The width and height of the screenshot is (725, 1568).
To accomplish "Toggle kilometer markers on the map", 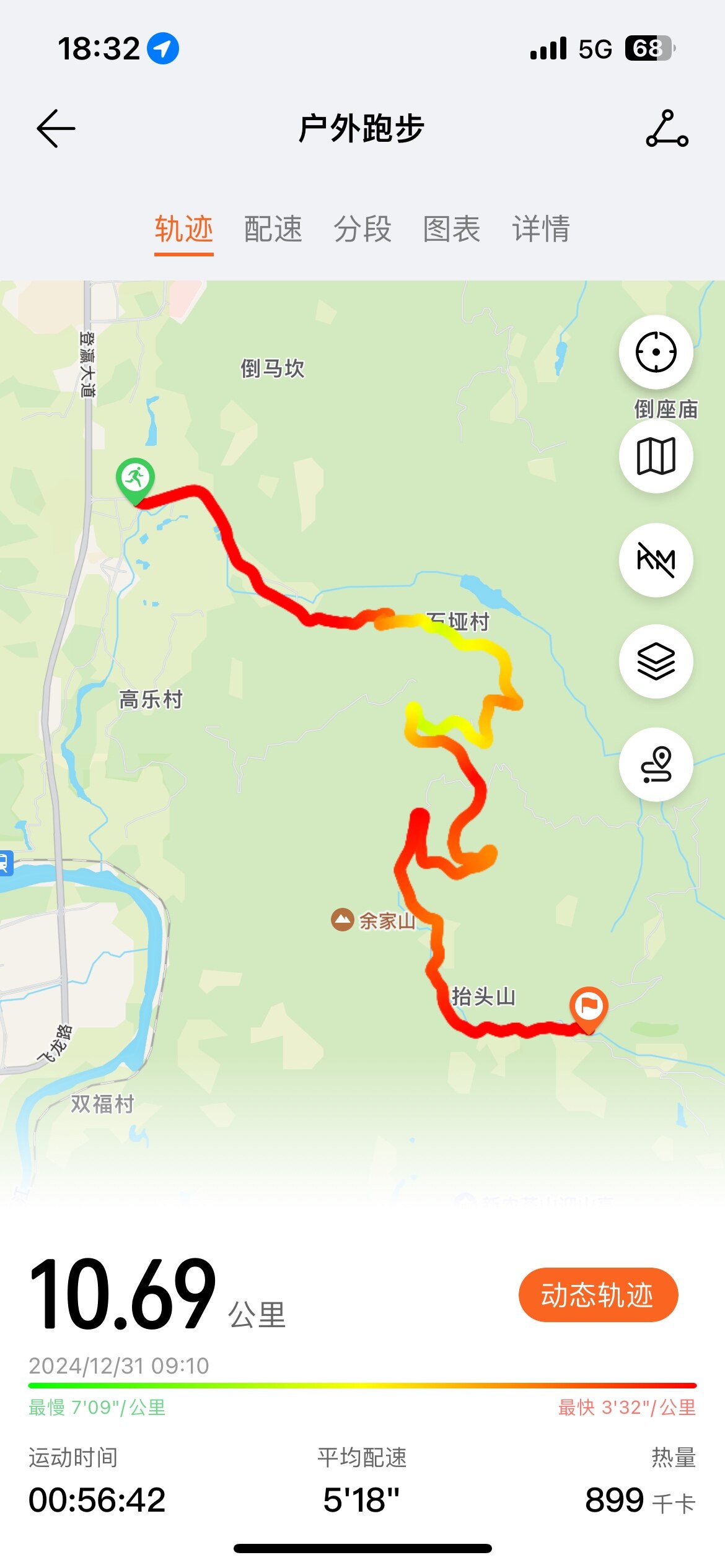I will point(656,560).
